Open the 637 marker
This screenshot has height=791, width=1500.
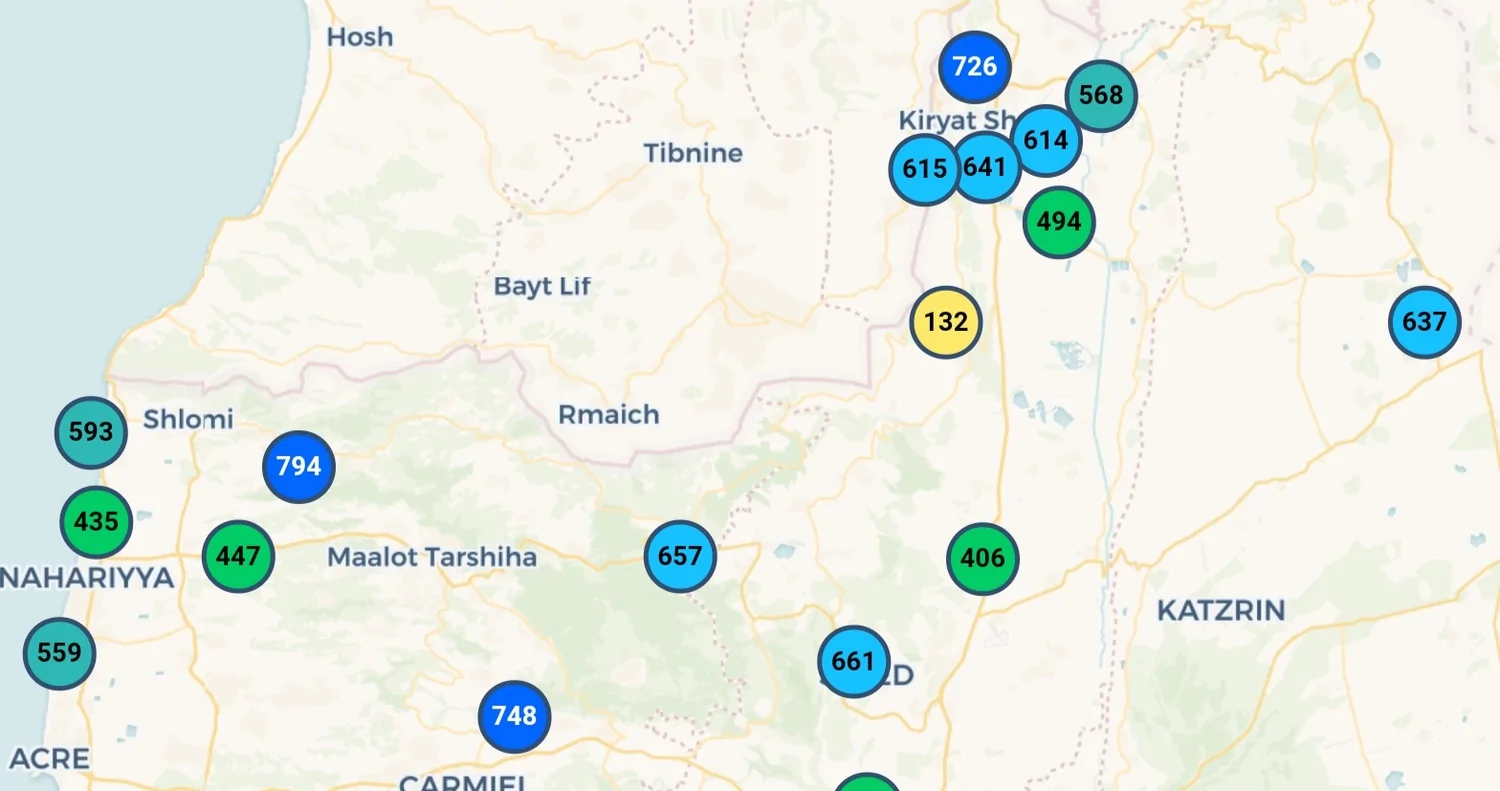tap(1424, 322)
